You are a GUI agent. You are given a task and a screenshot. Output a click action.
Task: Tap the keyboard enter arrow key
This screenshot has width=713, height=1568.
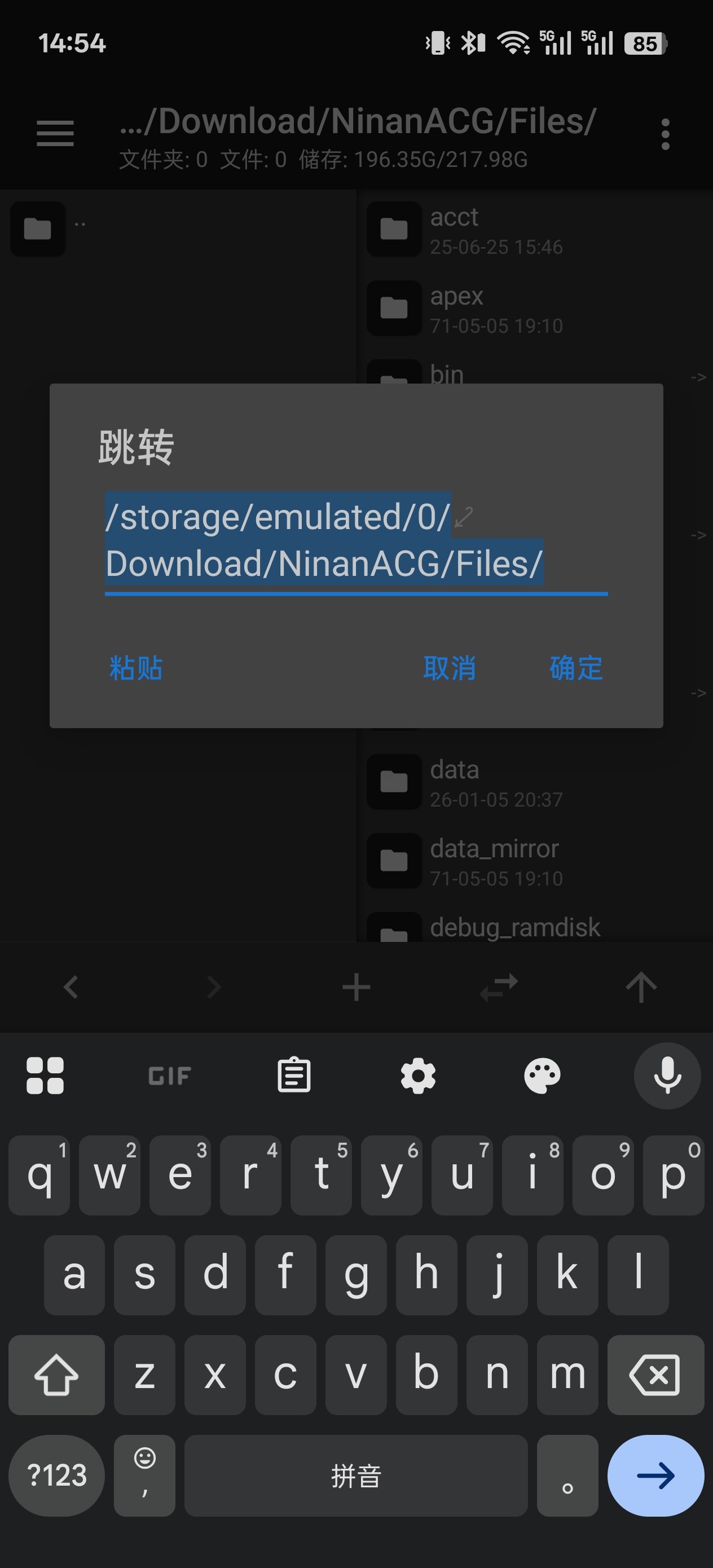[x=655, y=1475]
